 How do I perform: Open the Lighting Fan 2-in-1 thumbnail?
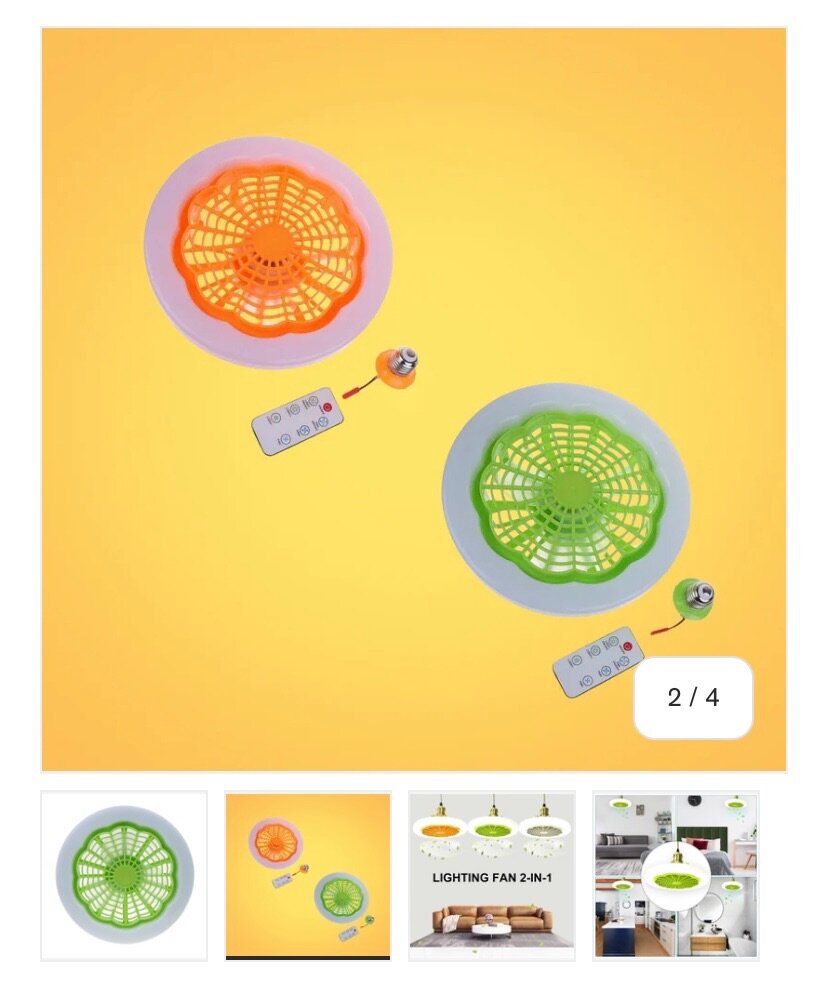pos(492,875)
